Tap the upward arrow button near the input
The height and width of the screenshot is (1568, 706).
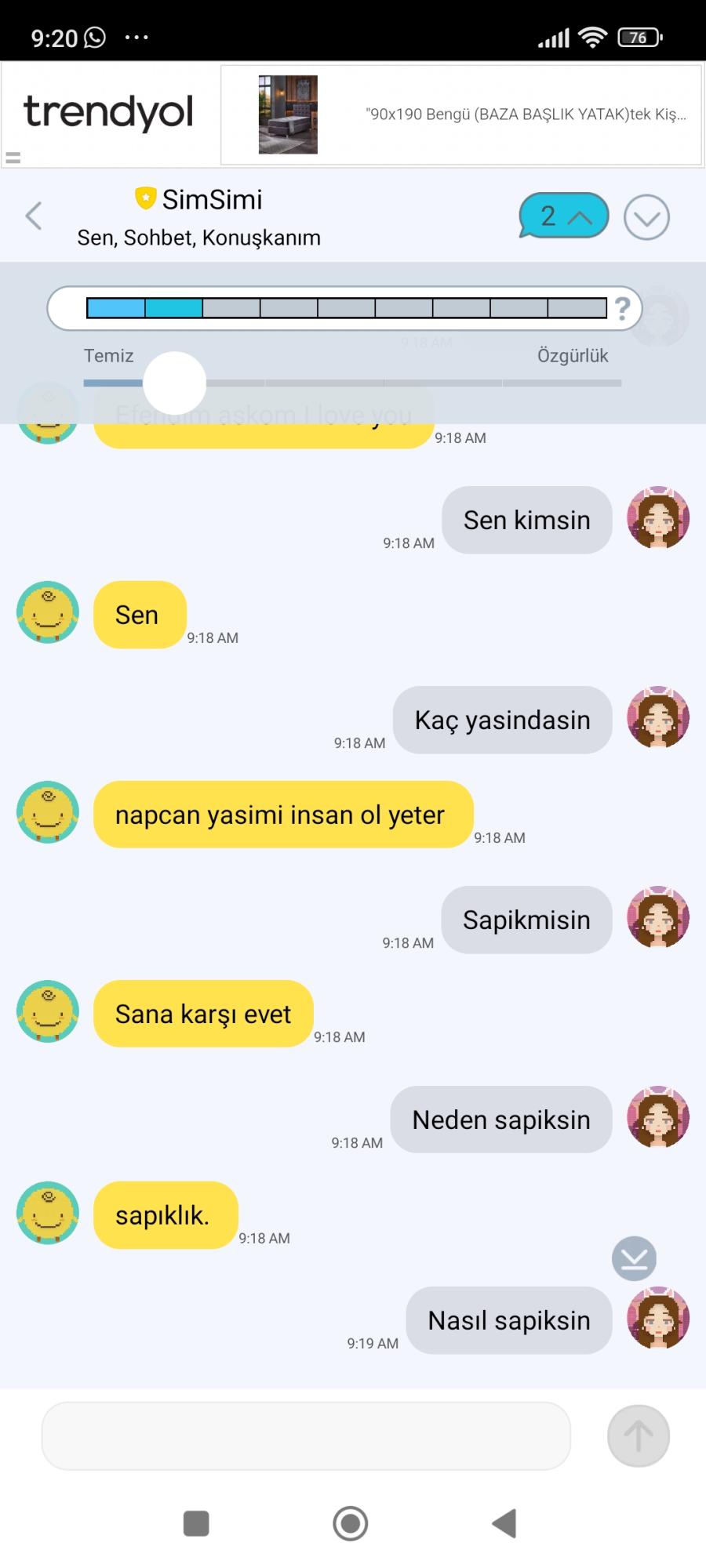[x=638, y=1436]
